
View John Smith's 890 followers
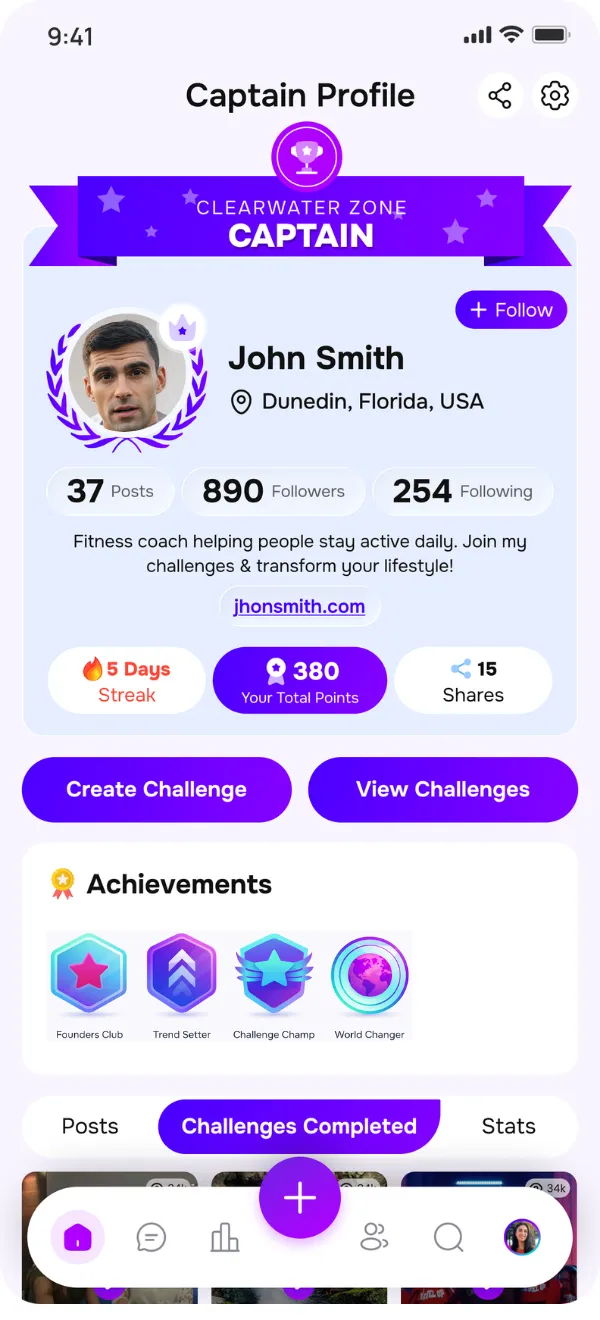coord(273,491)
